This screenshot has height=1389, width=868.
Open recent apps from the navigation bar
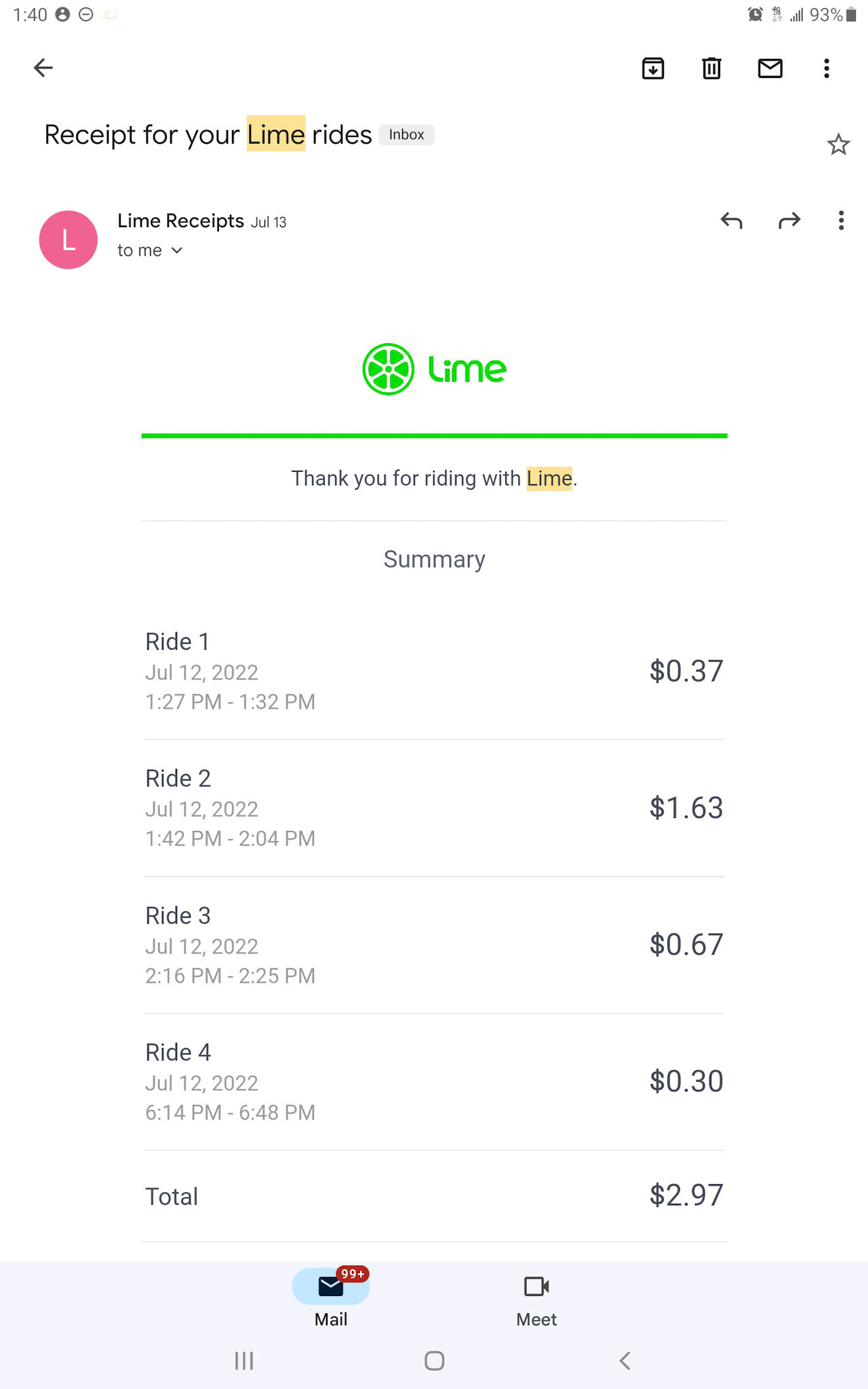coord(244,1361)
